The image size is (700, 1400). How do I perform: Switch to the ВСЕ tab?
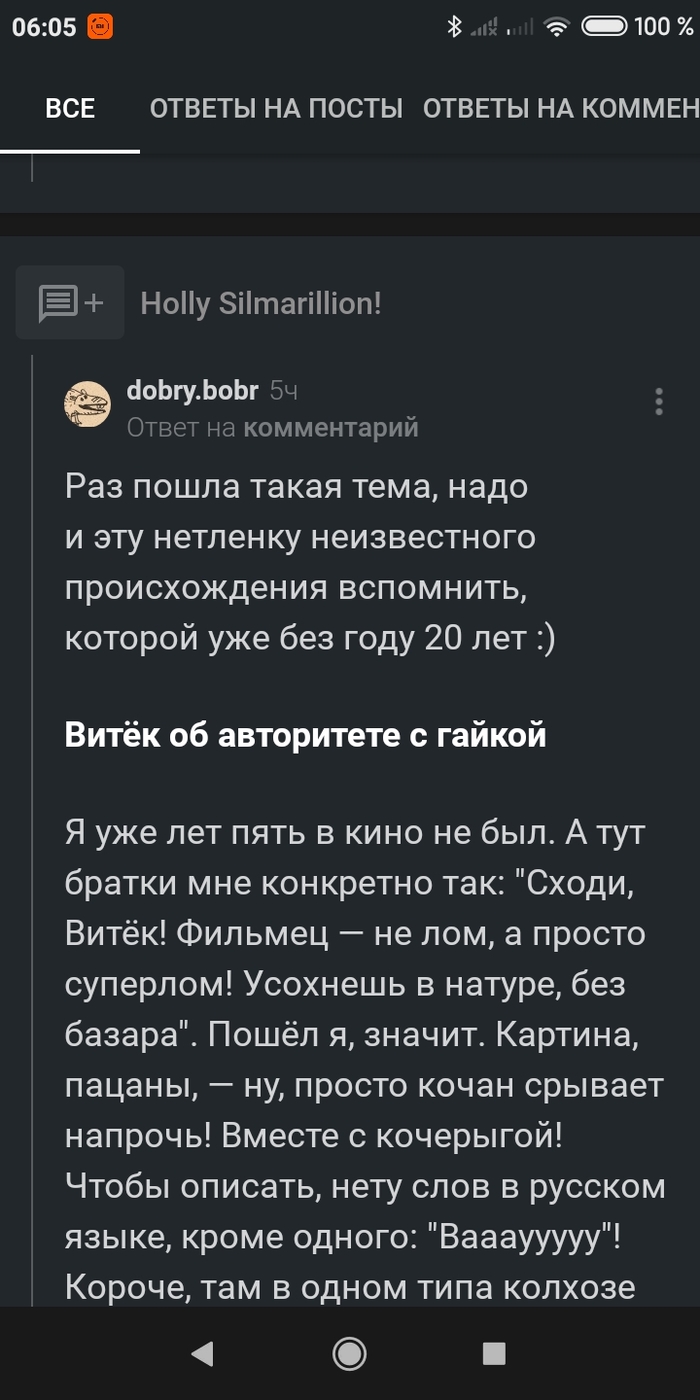(x=70, y=108)
